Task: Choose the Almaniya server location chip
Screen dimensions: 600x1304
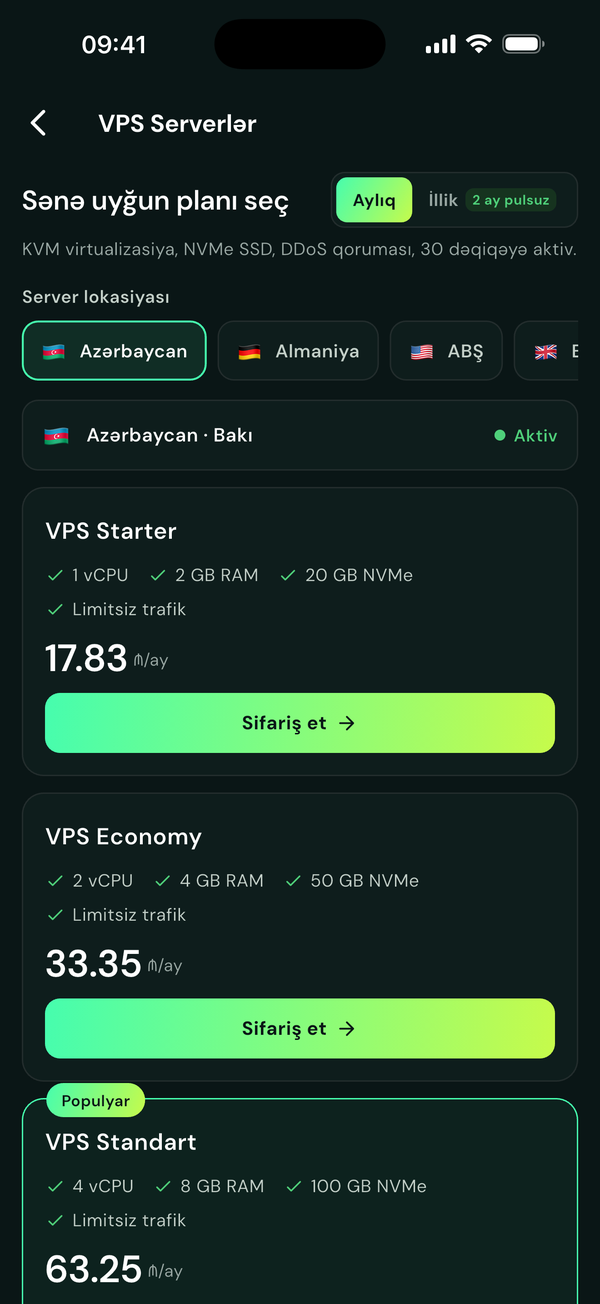Action: coord(298,351)
